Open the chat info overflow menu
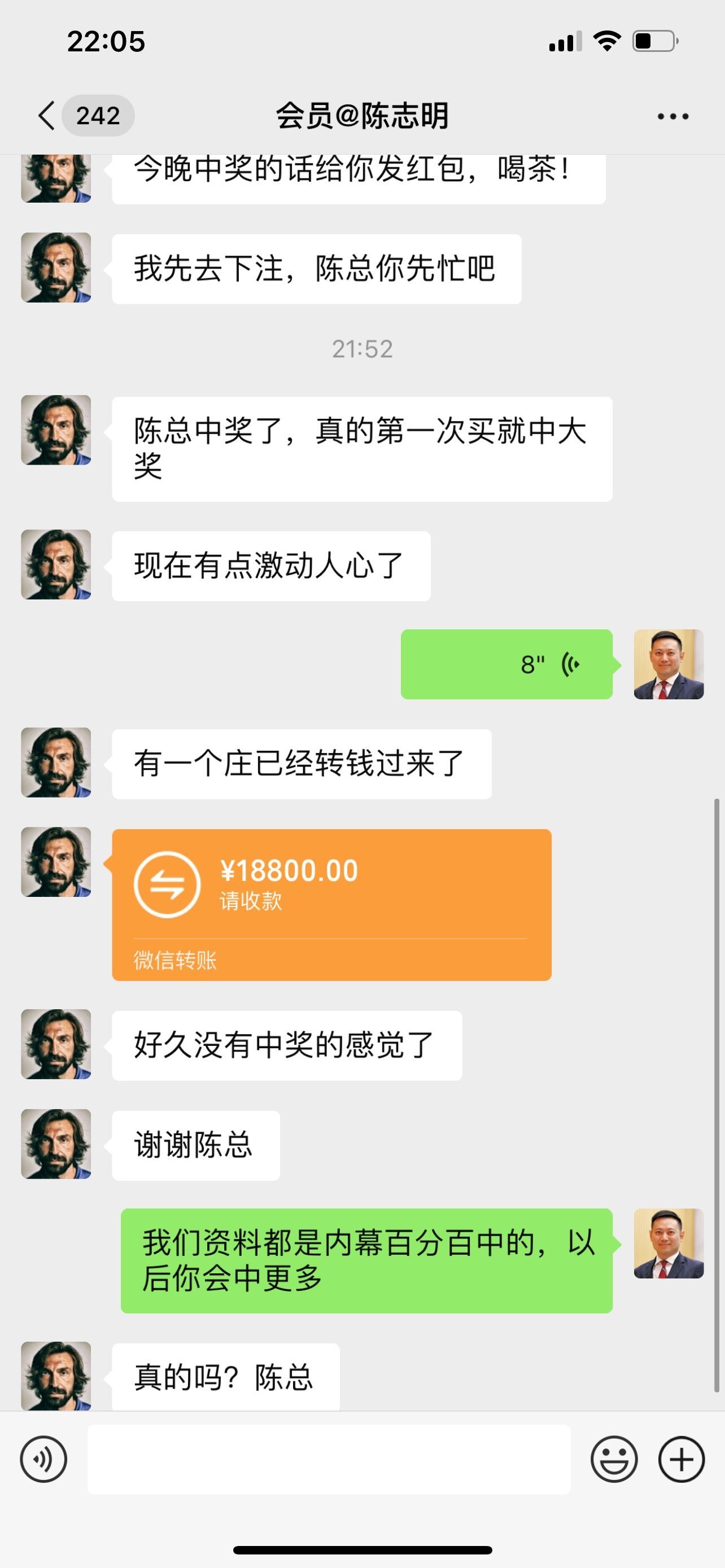725x1568 pixels. coord(672,116)
